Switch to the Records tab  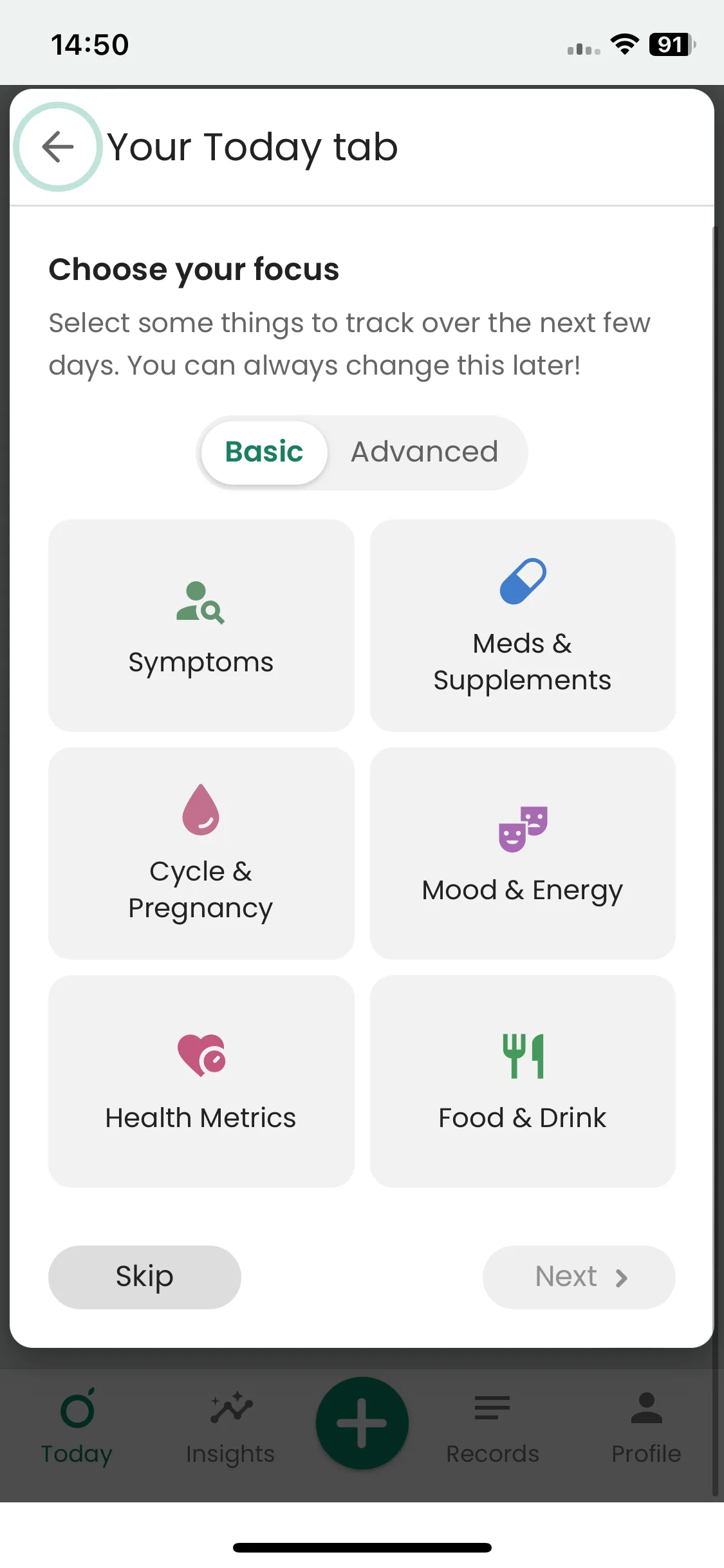[492, 1426]
